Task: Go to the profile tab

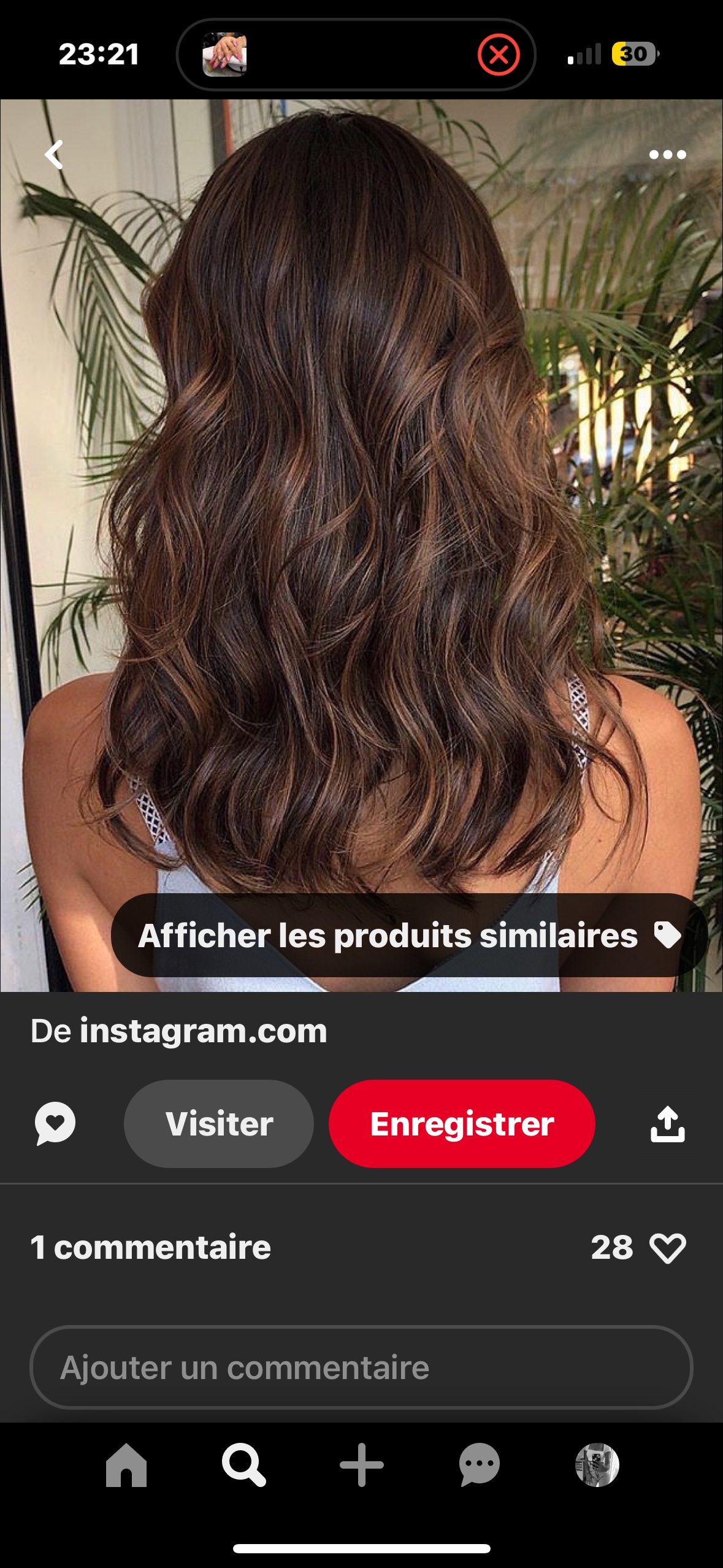Action: (597, 1465)
